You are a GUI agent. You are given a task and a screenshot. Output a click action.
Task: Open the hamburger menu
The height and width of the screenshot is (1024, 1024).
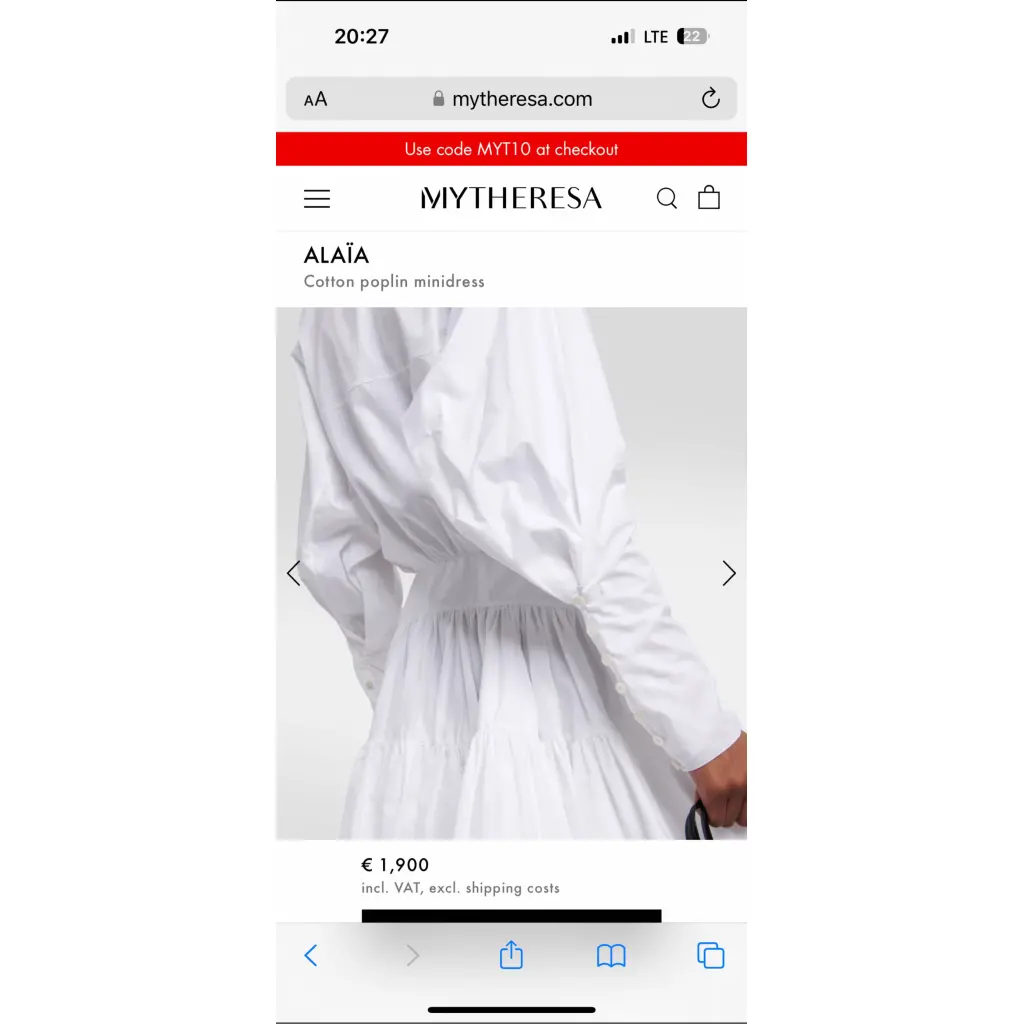point(317,199)
